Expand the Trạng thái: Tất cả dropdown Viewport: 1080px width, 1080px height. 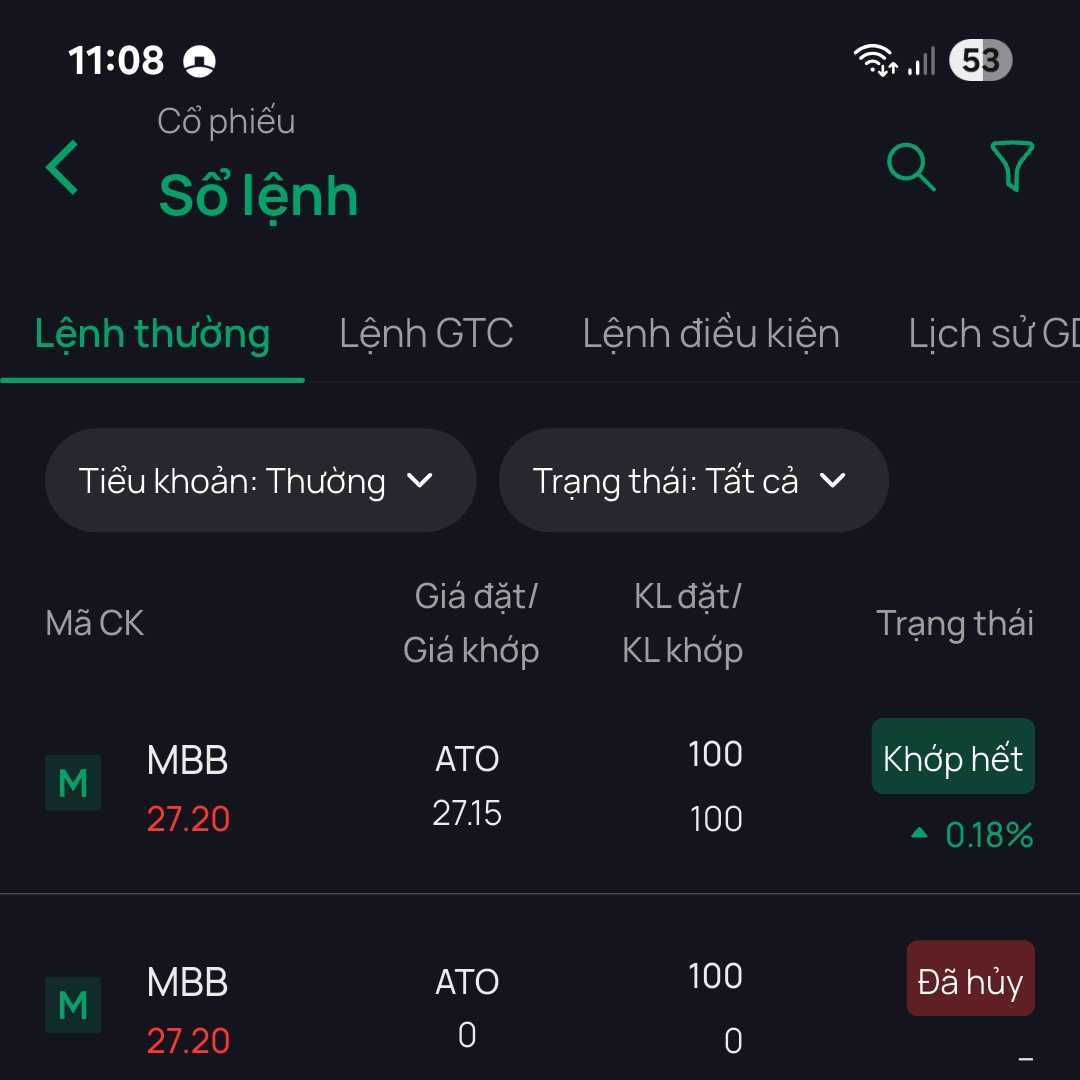pos(692,481)
